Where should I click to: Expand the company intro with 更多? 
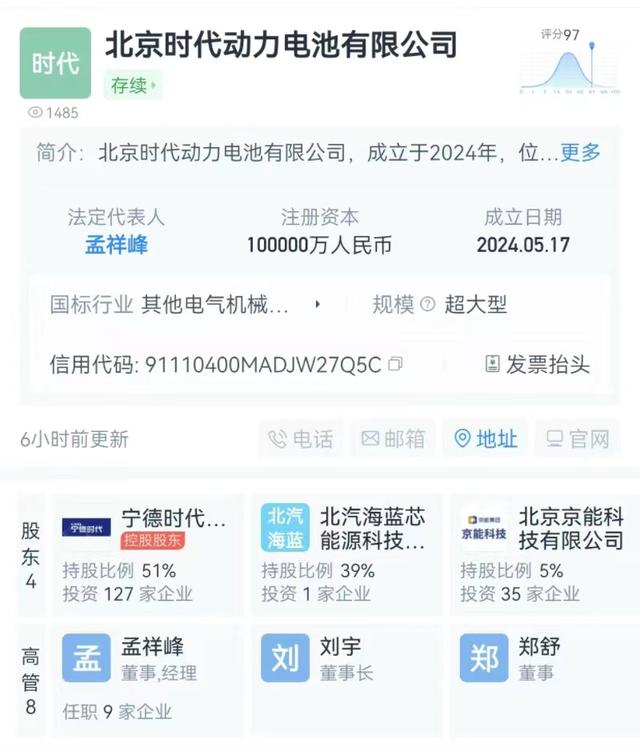580,153
